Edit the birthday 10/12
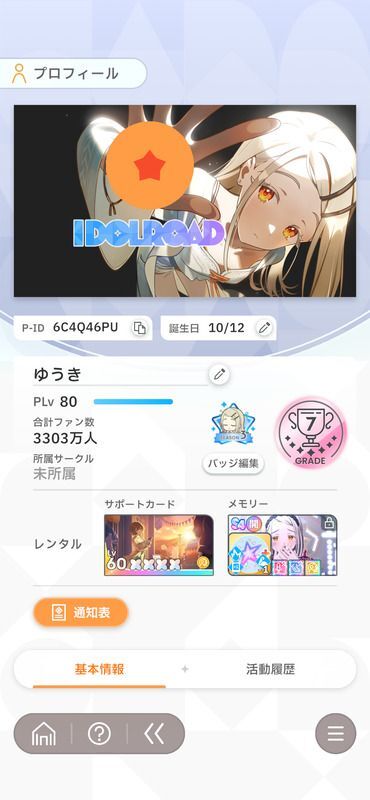 click(264, 328)
